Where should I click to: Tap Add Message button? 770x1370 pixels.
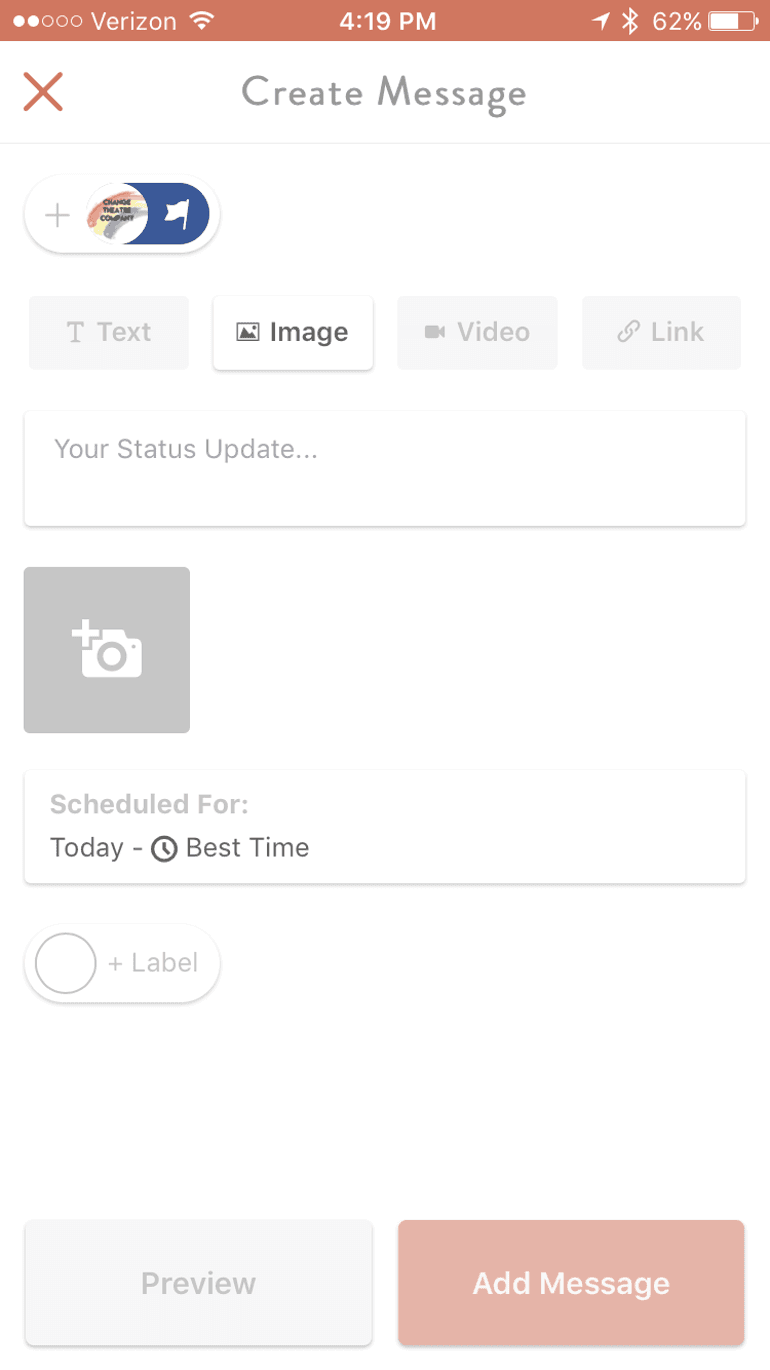pyautogui.click(x=571, y=1283)
